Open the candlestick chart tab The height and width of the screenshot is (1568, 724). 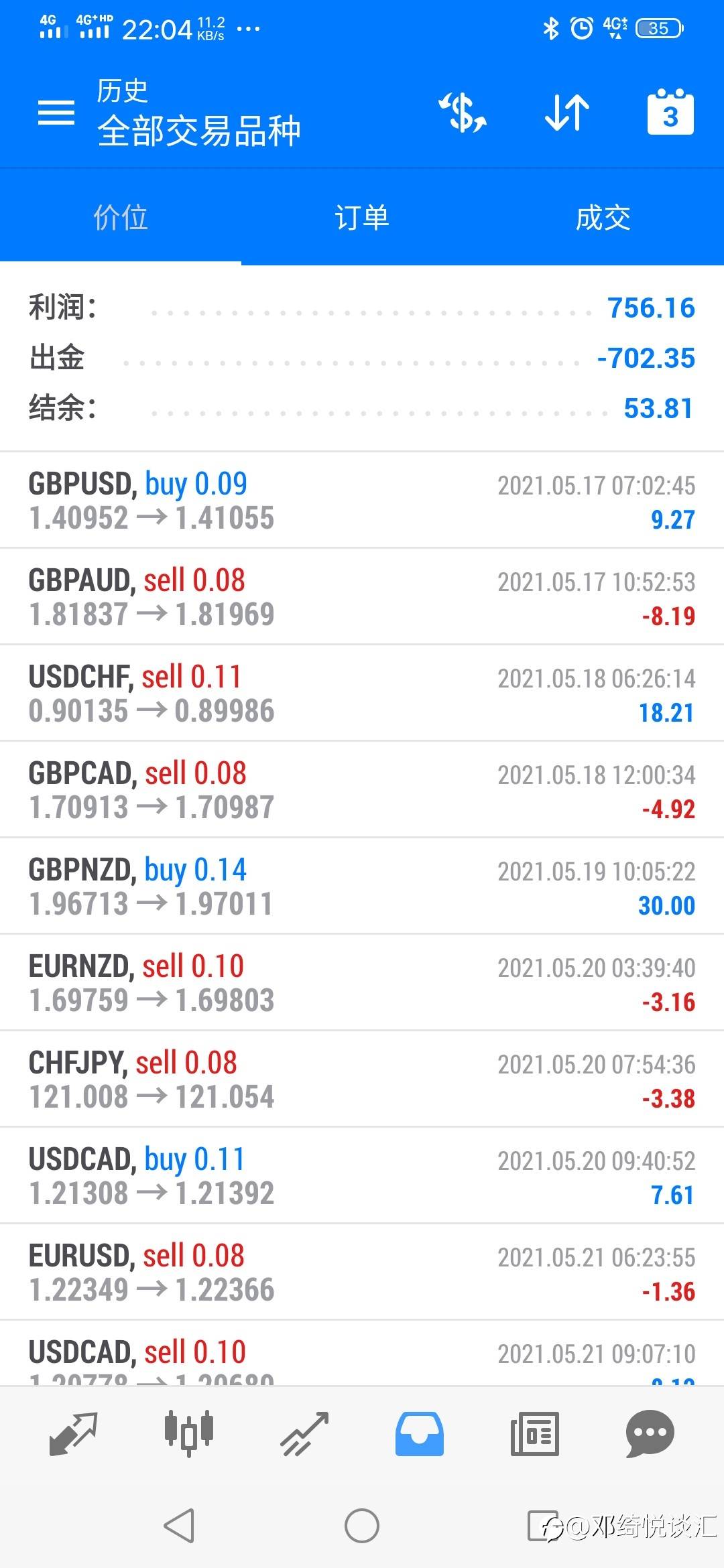coord(189,1434)
